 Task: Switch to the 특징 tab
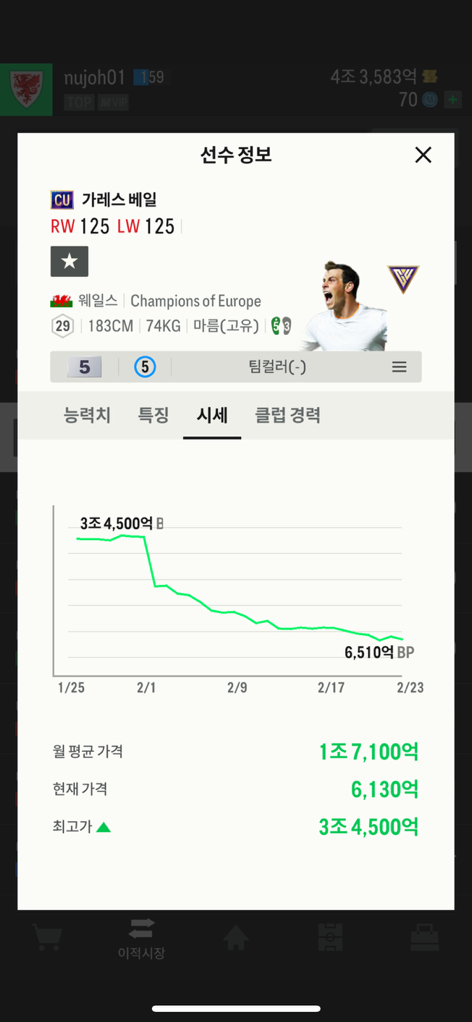click(x=153, y=415)
